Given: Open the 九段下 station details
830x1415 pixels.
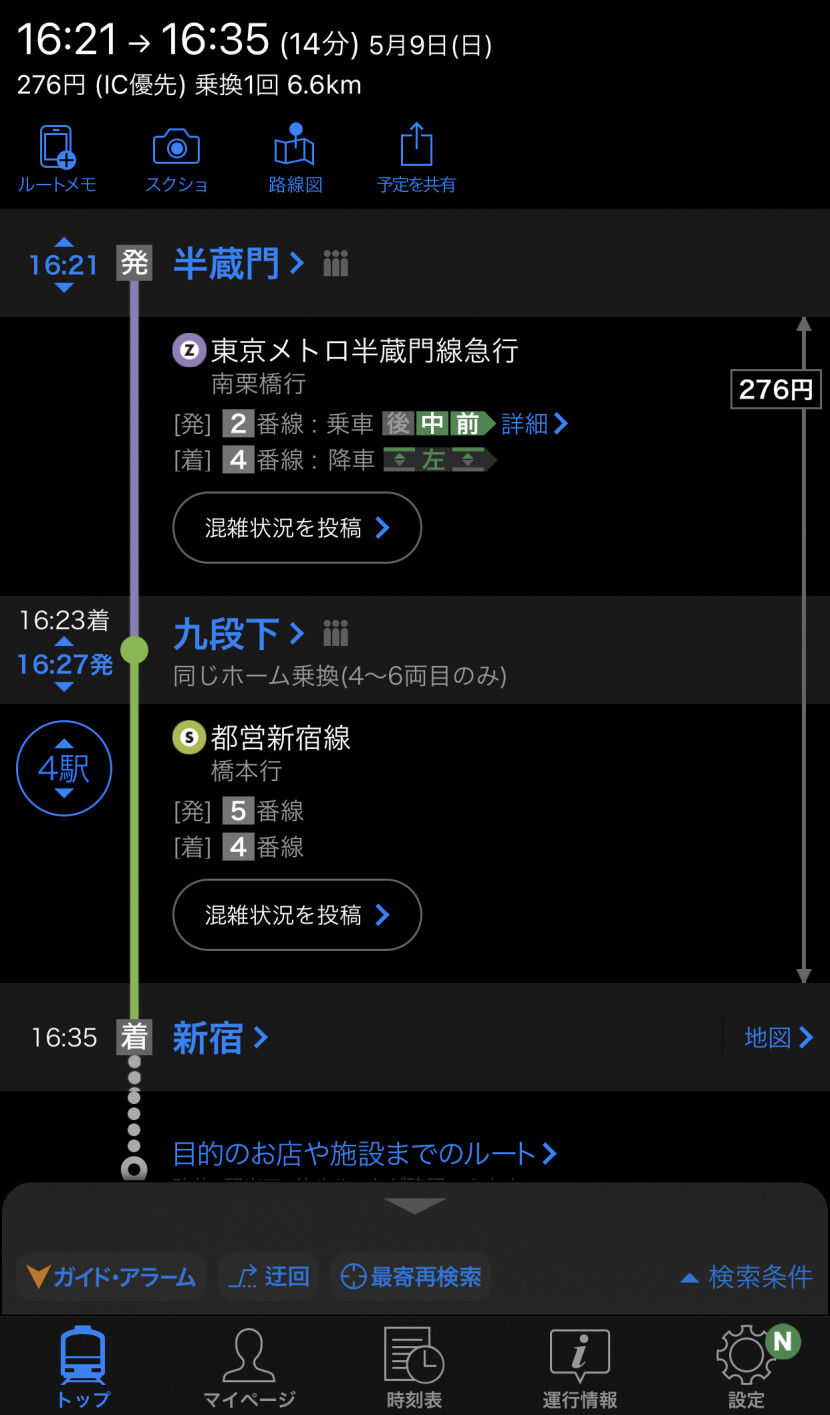Looking at the screenshot, I should tap(238, 633).
